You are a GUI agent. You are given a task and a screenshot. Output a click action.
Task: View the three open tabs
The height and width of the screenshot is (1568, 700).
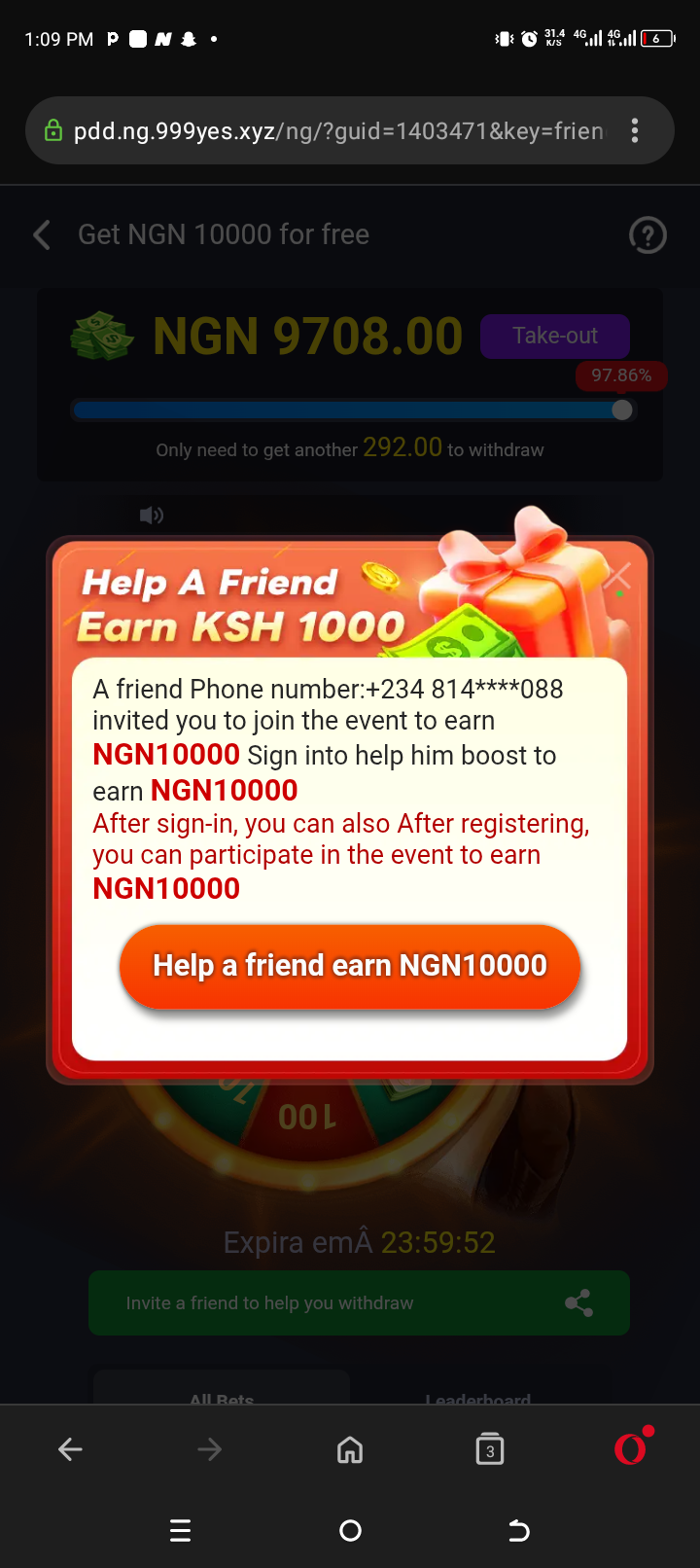click(x=490, y=1449)
